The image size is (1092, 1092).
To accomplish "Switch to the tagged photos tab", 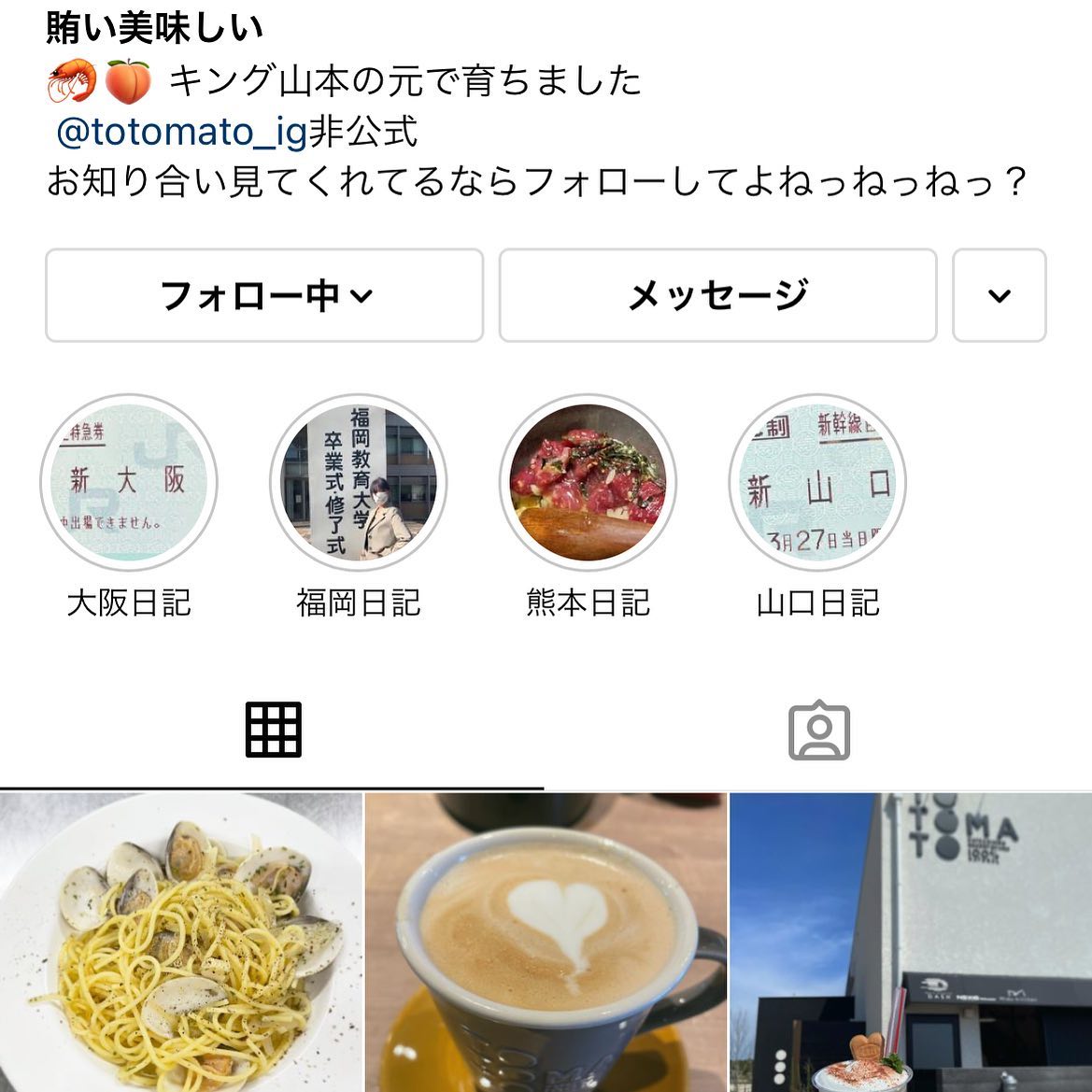I will pos(819,730).
